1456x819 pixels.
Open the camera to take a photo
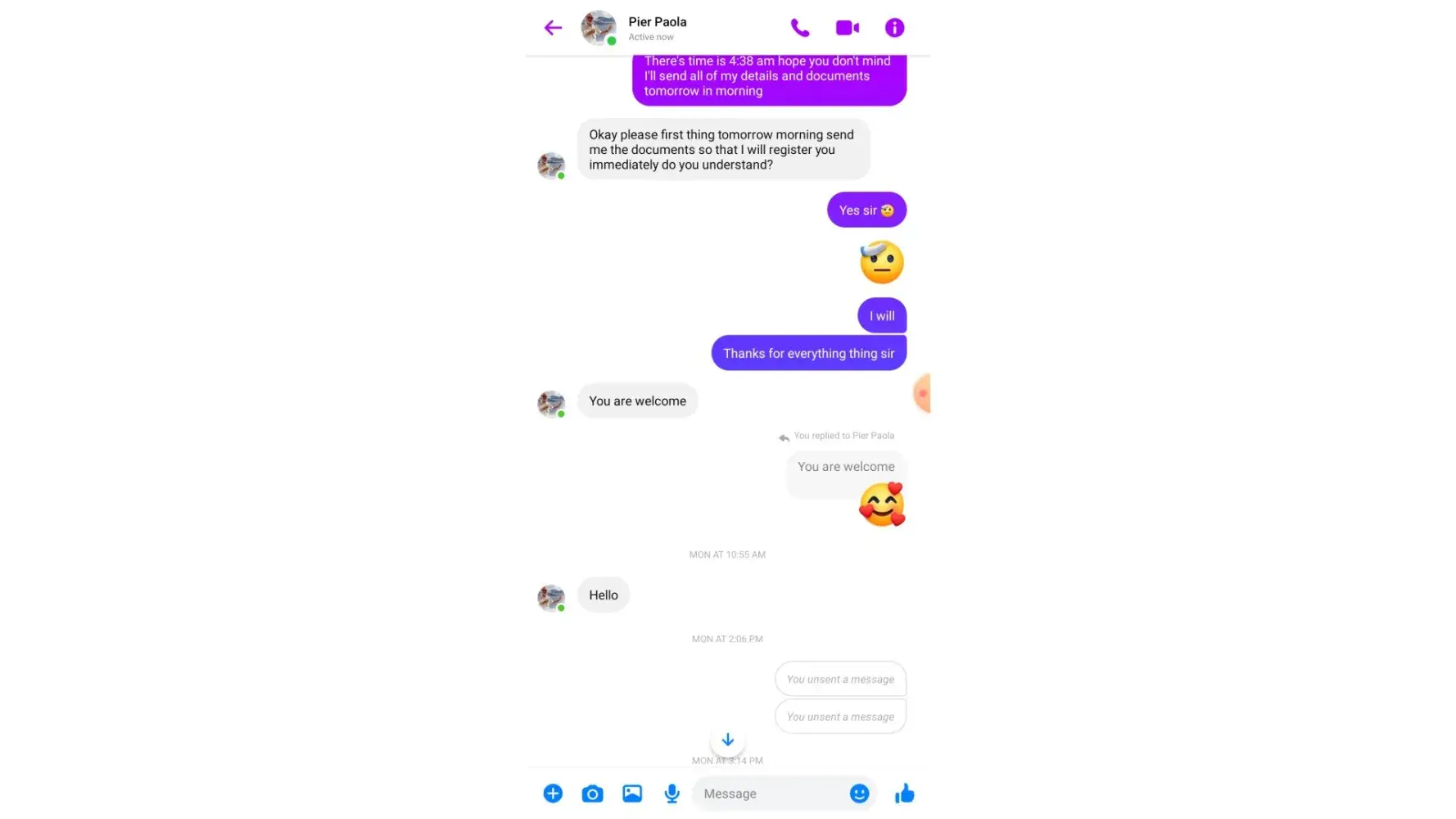coord(592,794)
